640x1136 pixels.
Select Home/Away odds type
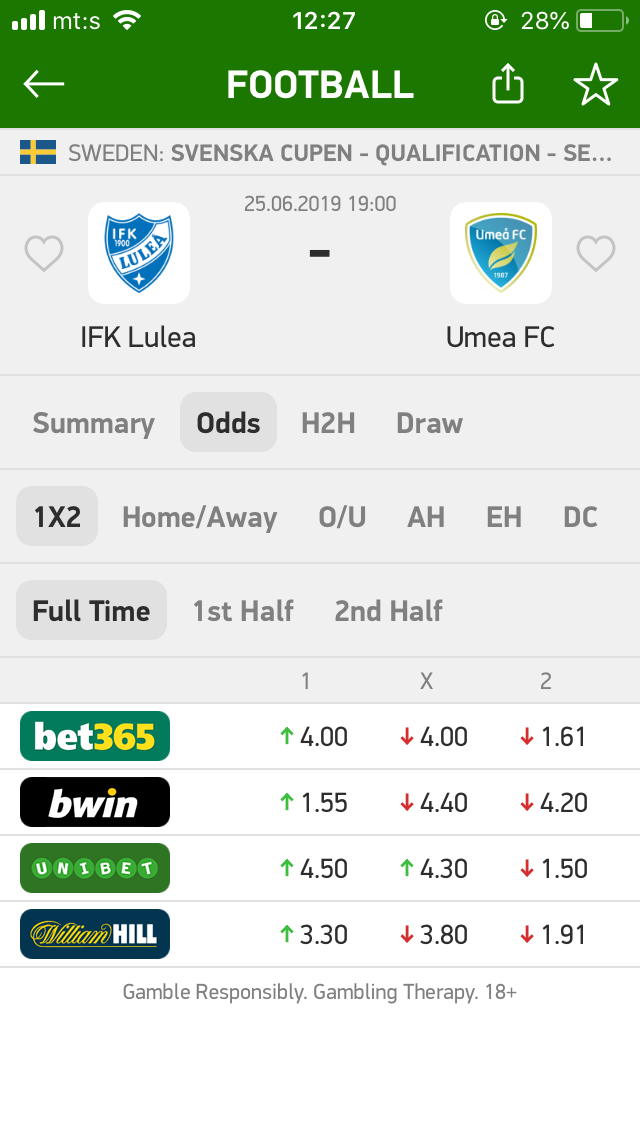pos(199,517)
